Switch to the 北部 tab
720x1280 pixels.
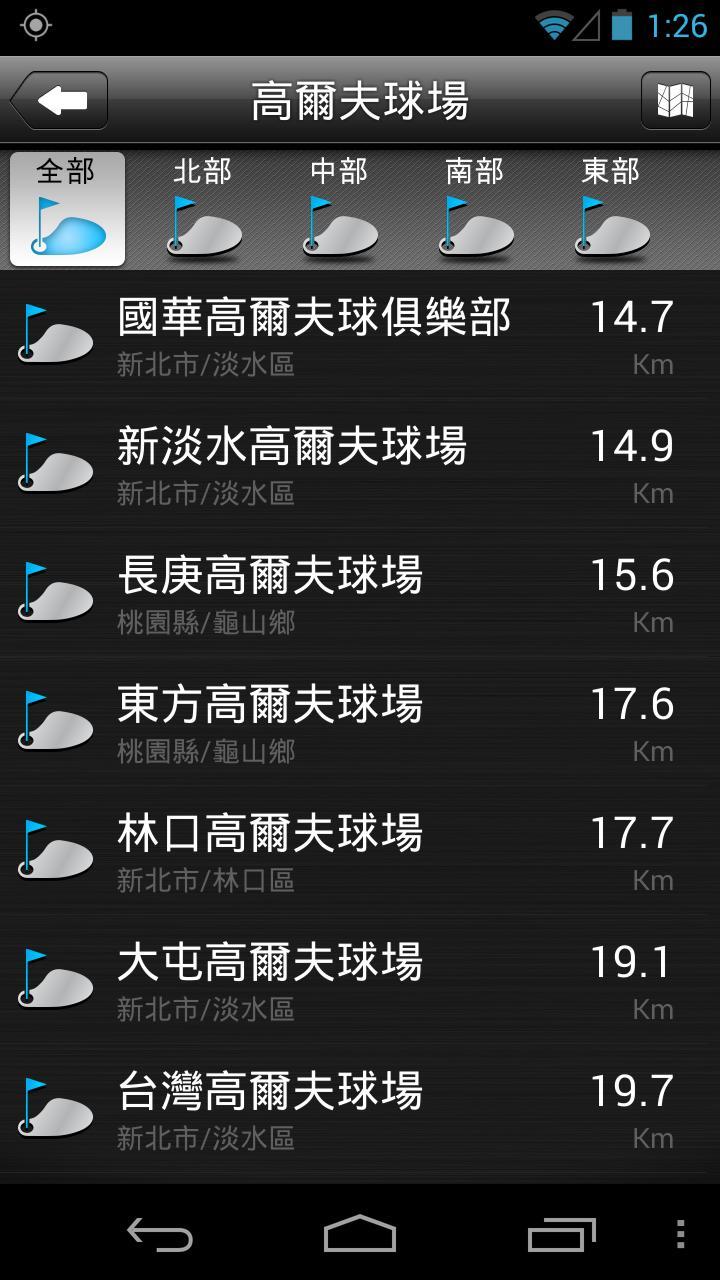pyautogui.click(x=203, y=209)
